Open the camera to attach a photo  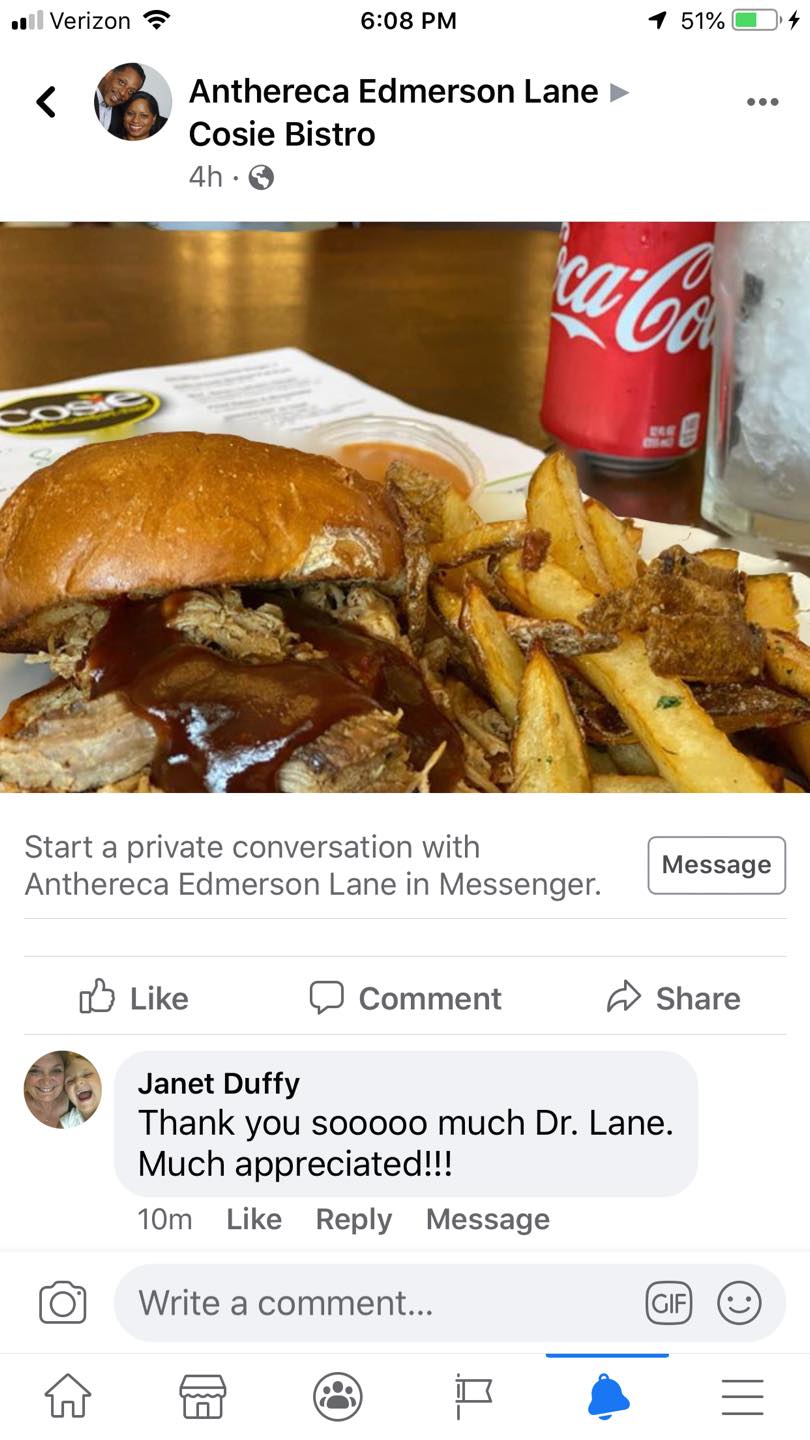(63, 1303)
